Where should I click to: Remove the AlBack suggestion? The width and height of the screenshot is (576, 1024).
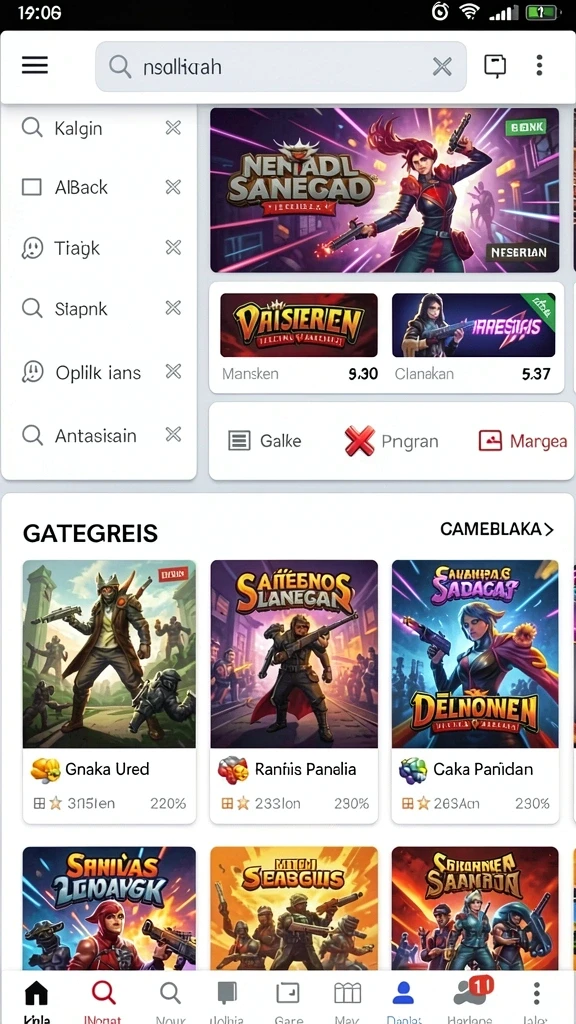(x=173, y=188)
